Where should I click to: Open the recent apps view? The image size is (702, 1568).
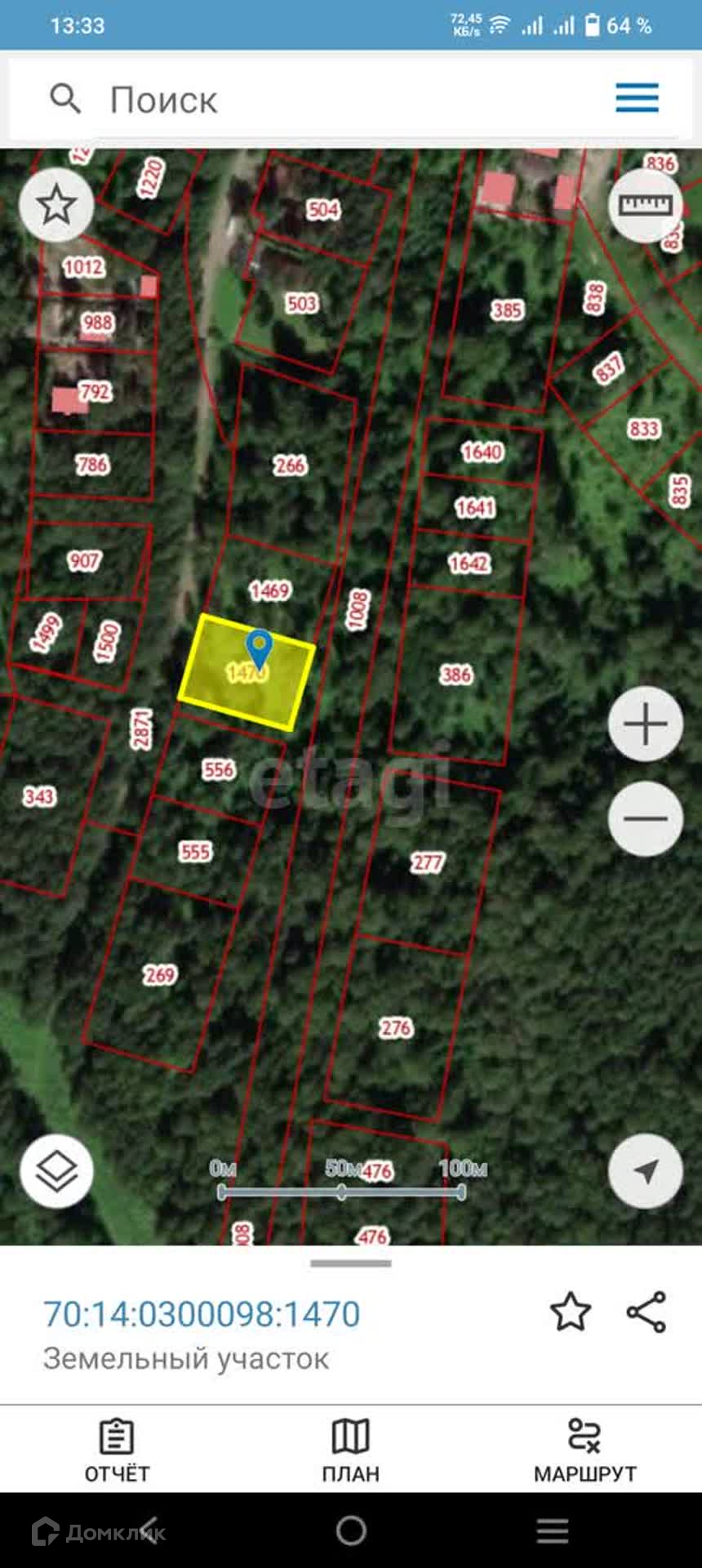coord(553,1531)
